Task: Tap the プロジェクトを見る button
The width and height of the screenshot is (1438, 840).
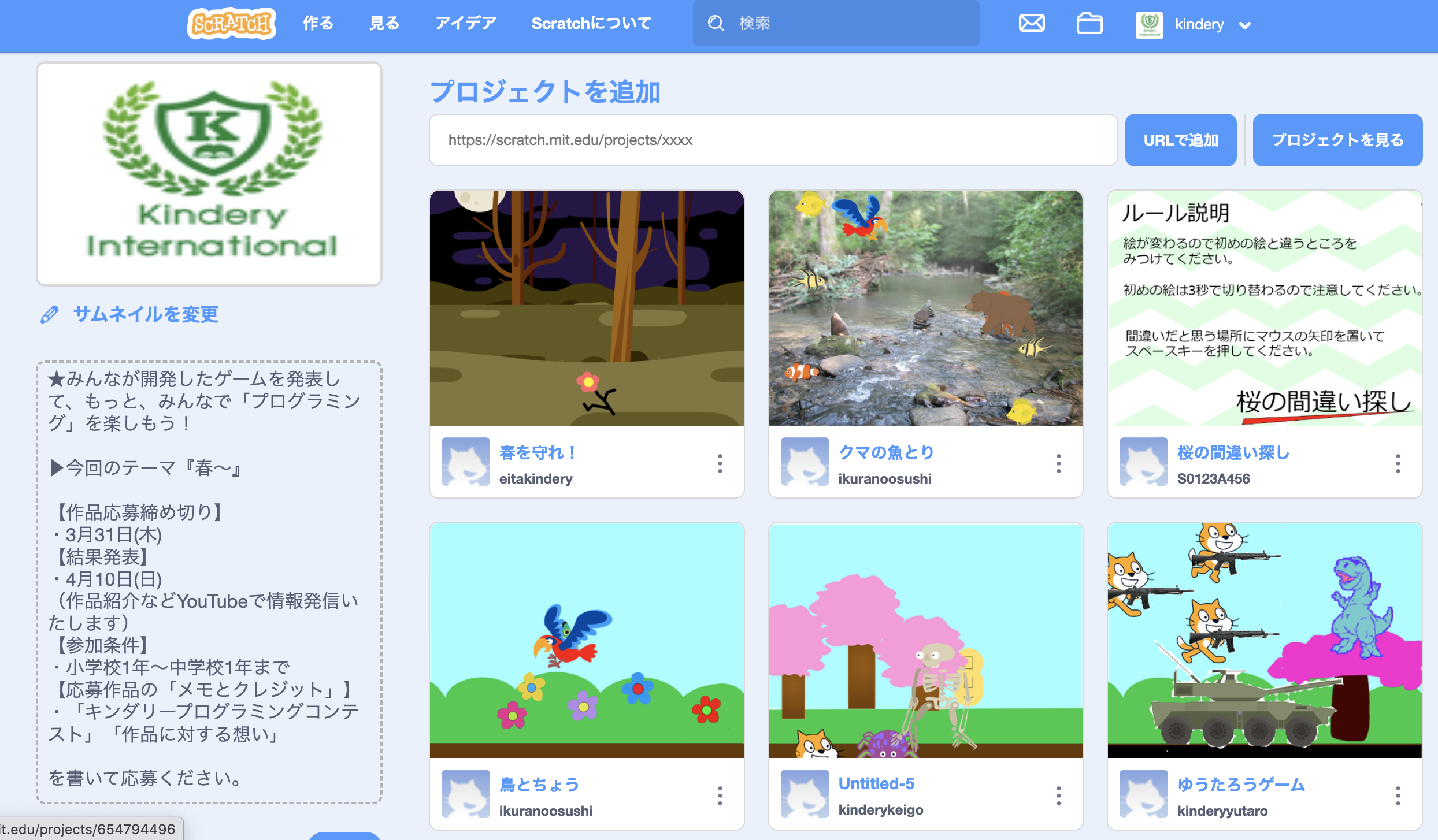Action: pos(1337,140)
